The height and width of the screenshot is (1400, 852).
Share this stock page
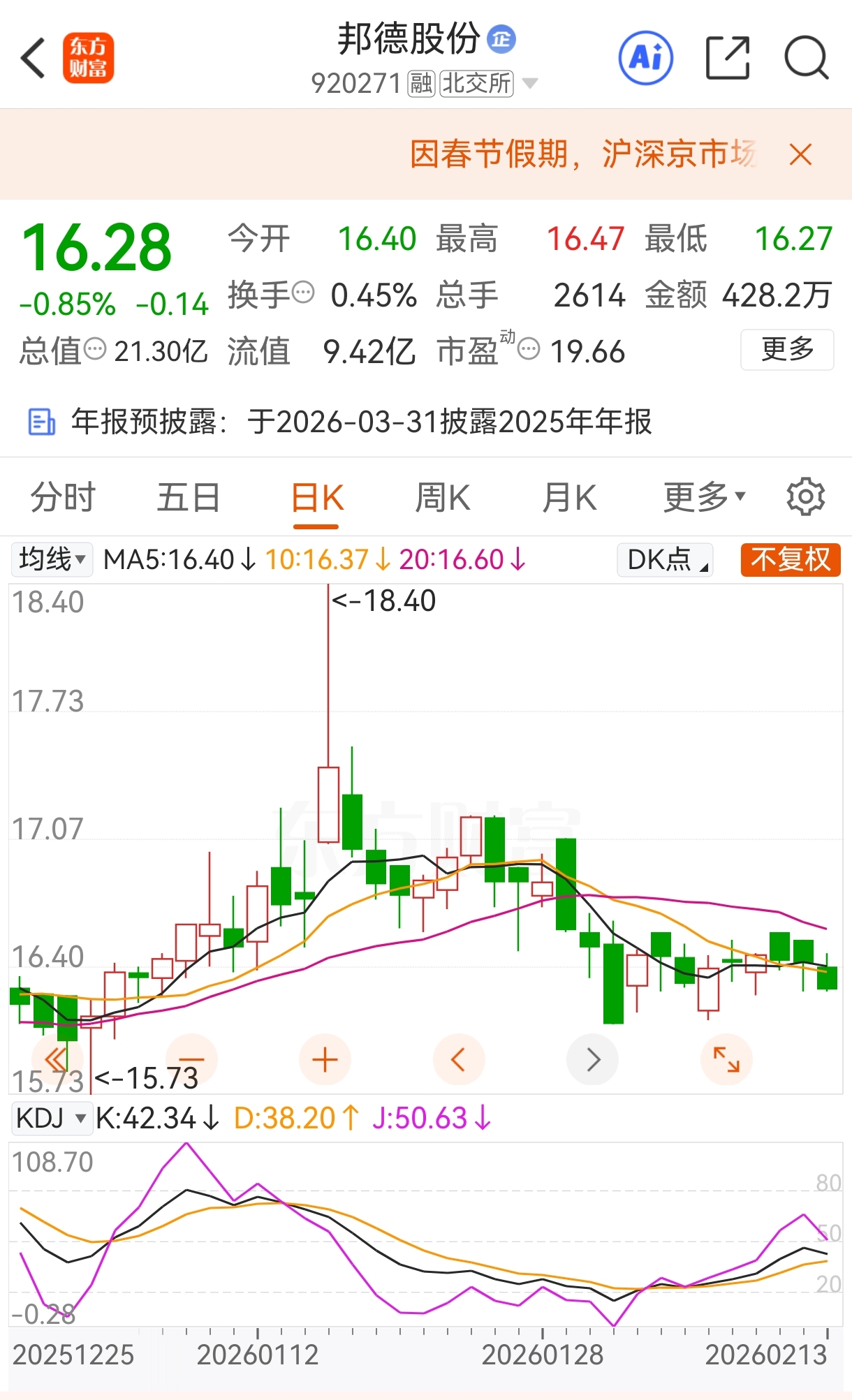pyautogui.click(x=728, y=58)
